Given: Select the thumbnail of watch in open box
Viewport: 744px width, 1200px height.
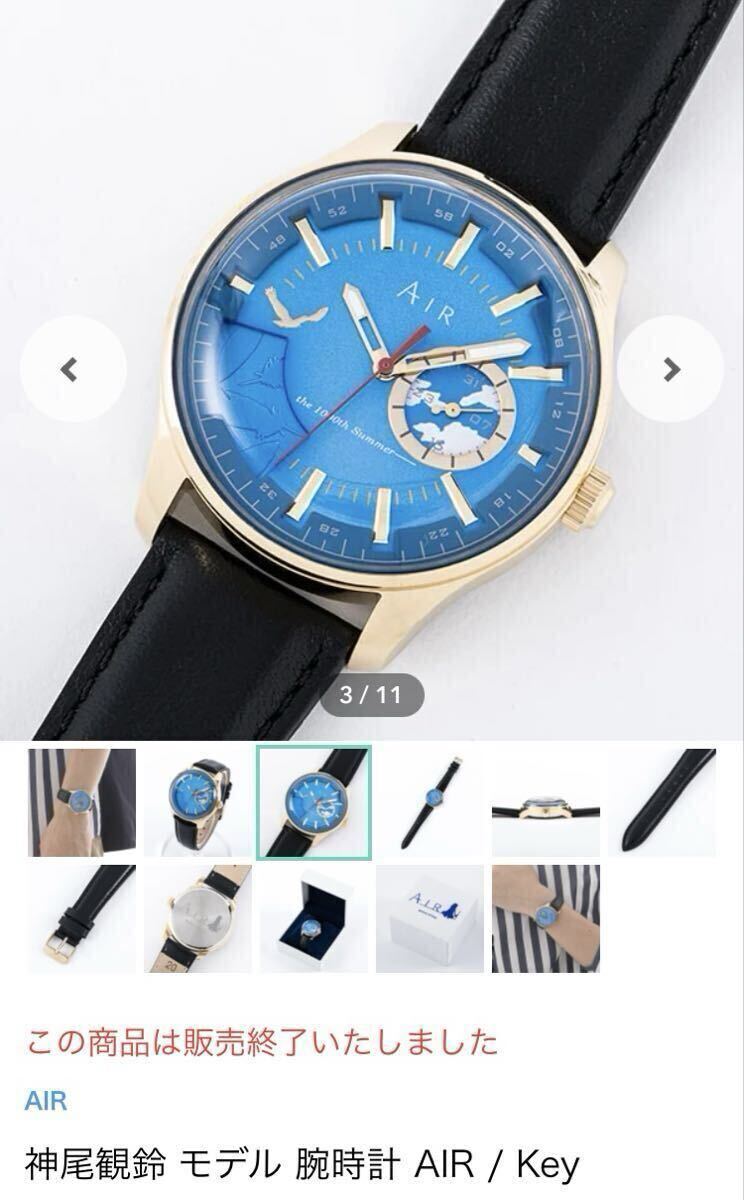Looking at the screenshot, I should 314,918.
